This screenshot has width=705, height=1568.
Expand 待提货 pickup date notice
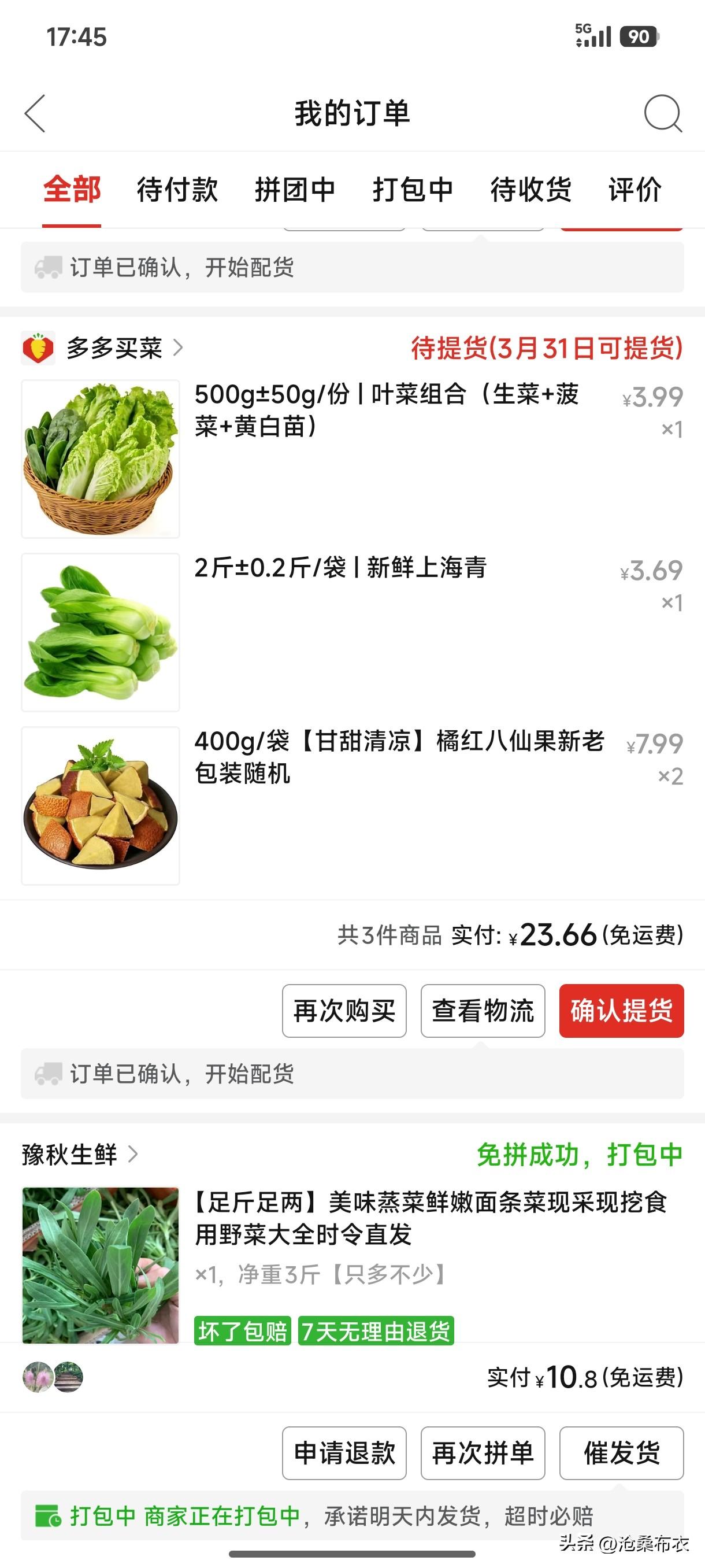coord(546,348)
